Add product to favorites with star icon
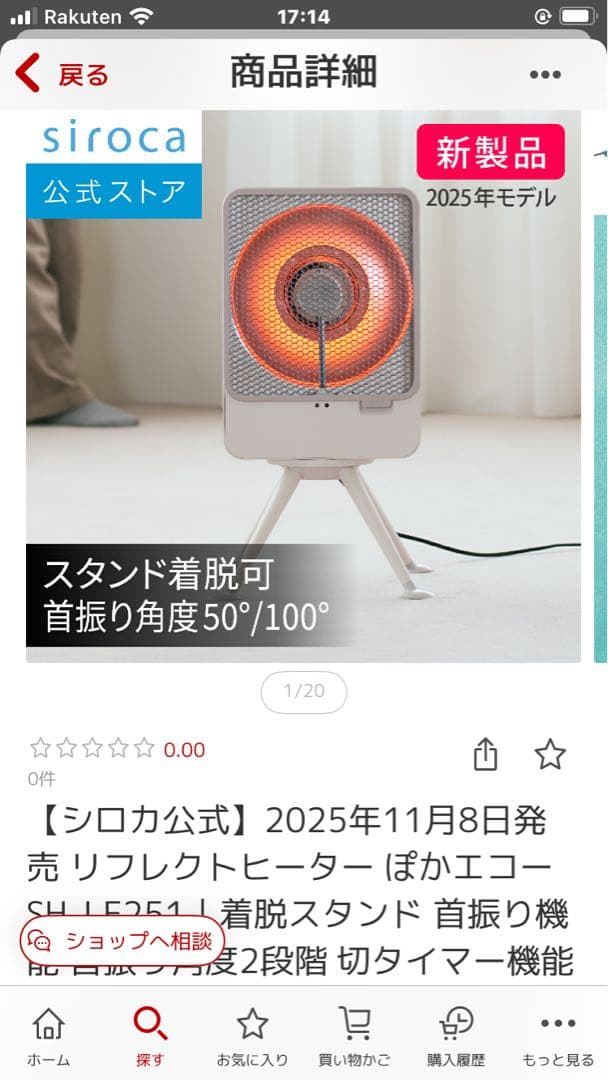The image size is (608, 1080). pos(550,754)
